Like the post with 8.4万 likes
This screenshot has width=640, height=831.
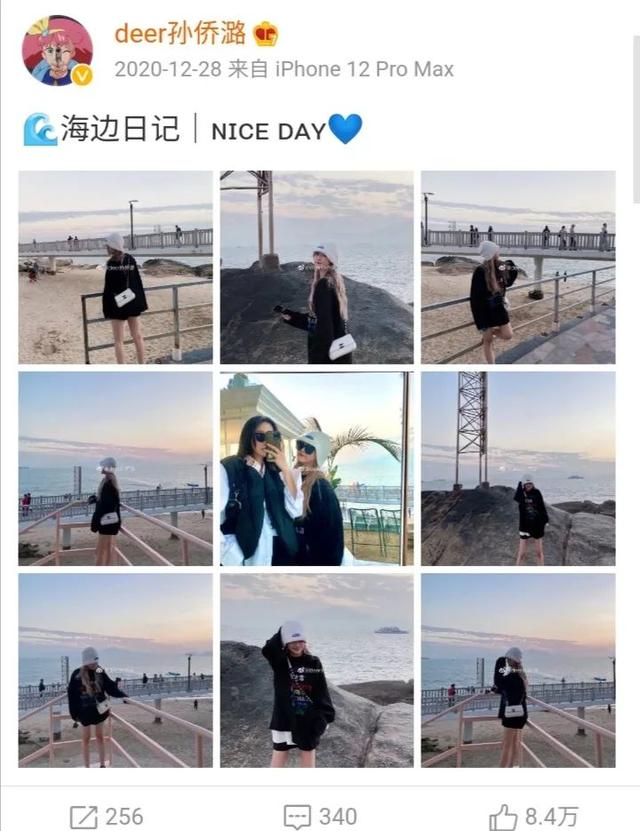pos(533,816)
